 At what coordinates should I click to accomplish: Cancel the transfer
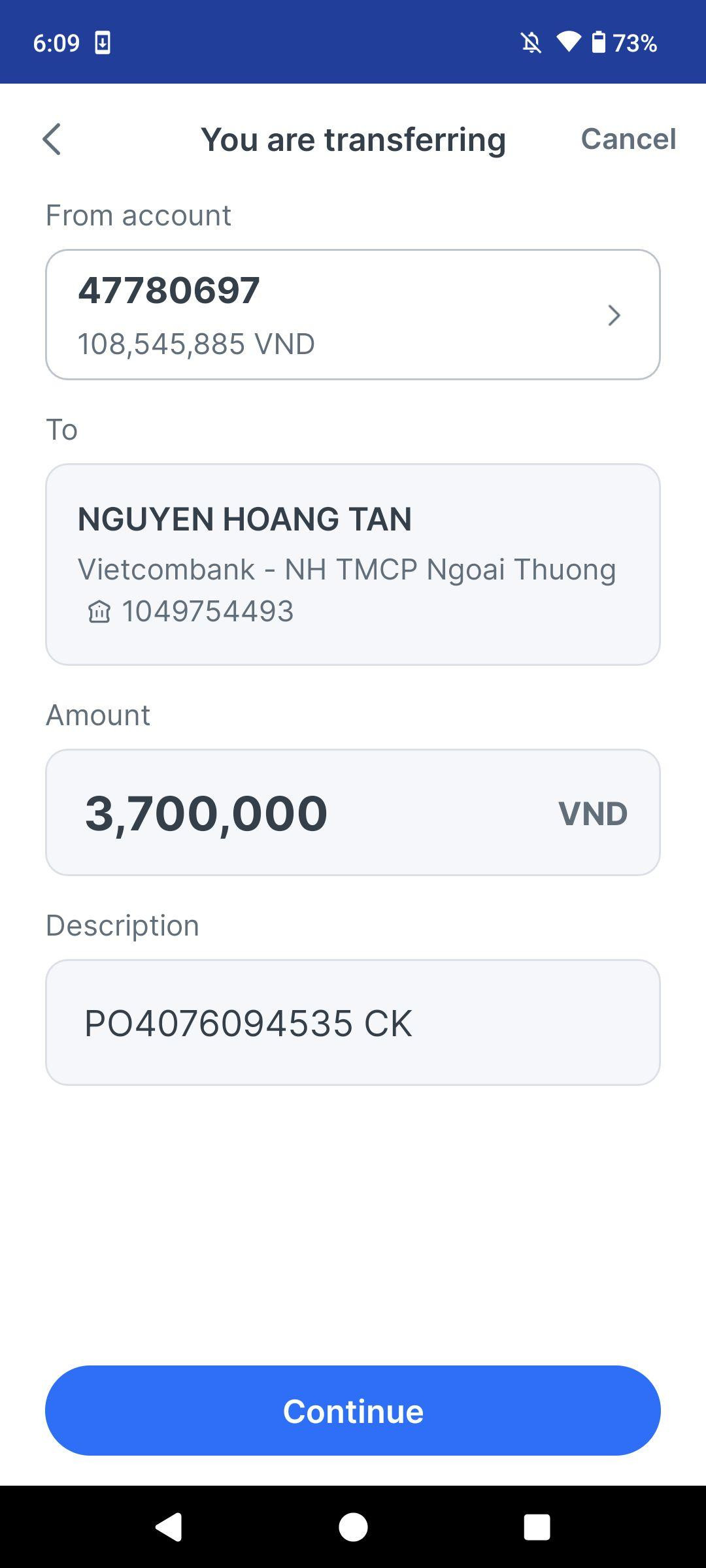[x=628, y=139]
